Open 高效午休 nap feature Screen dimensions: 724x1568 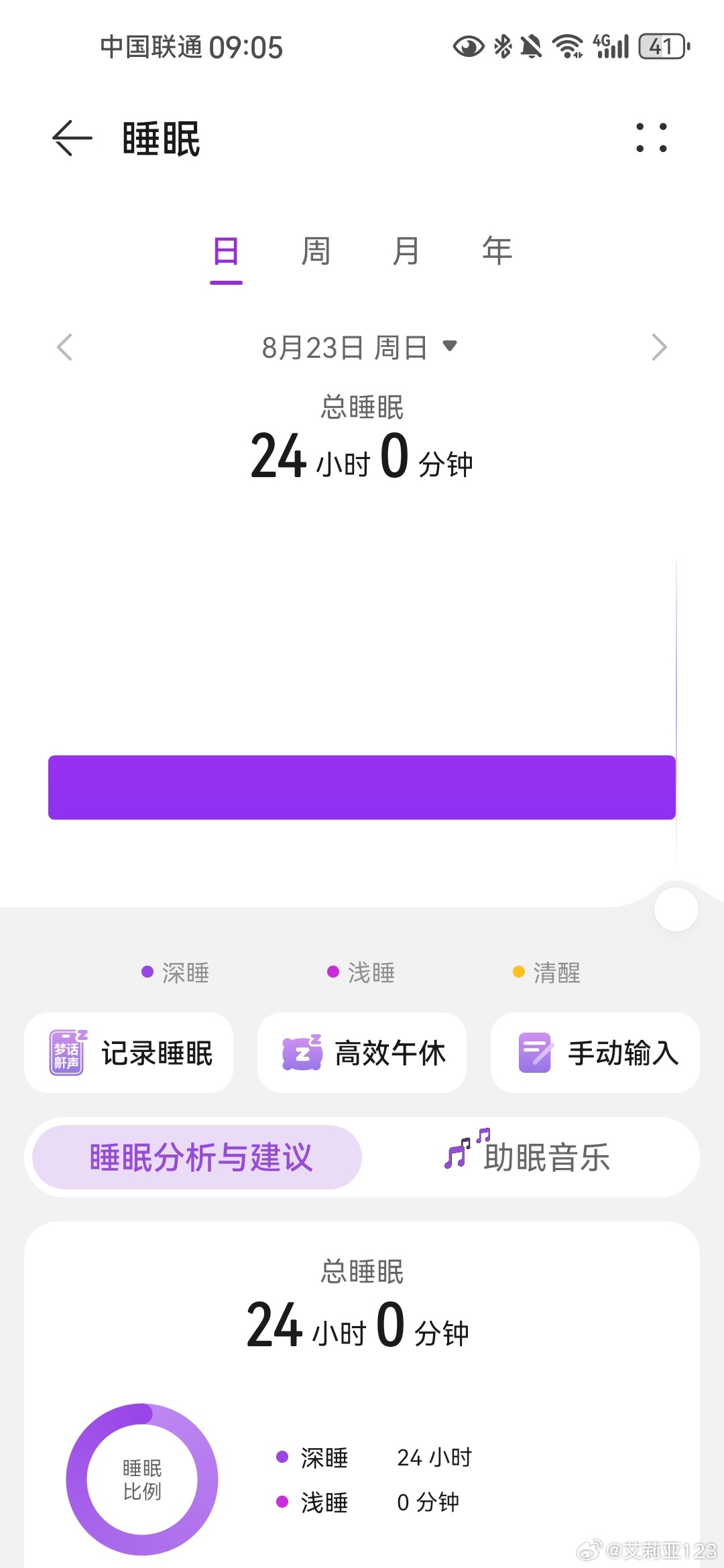362,1053
